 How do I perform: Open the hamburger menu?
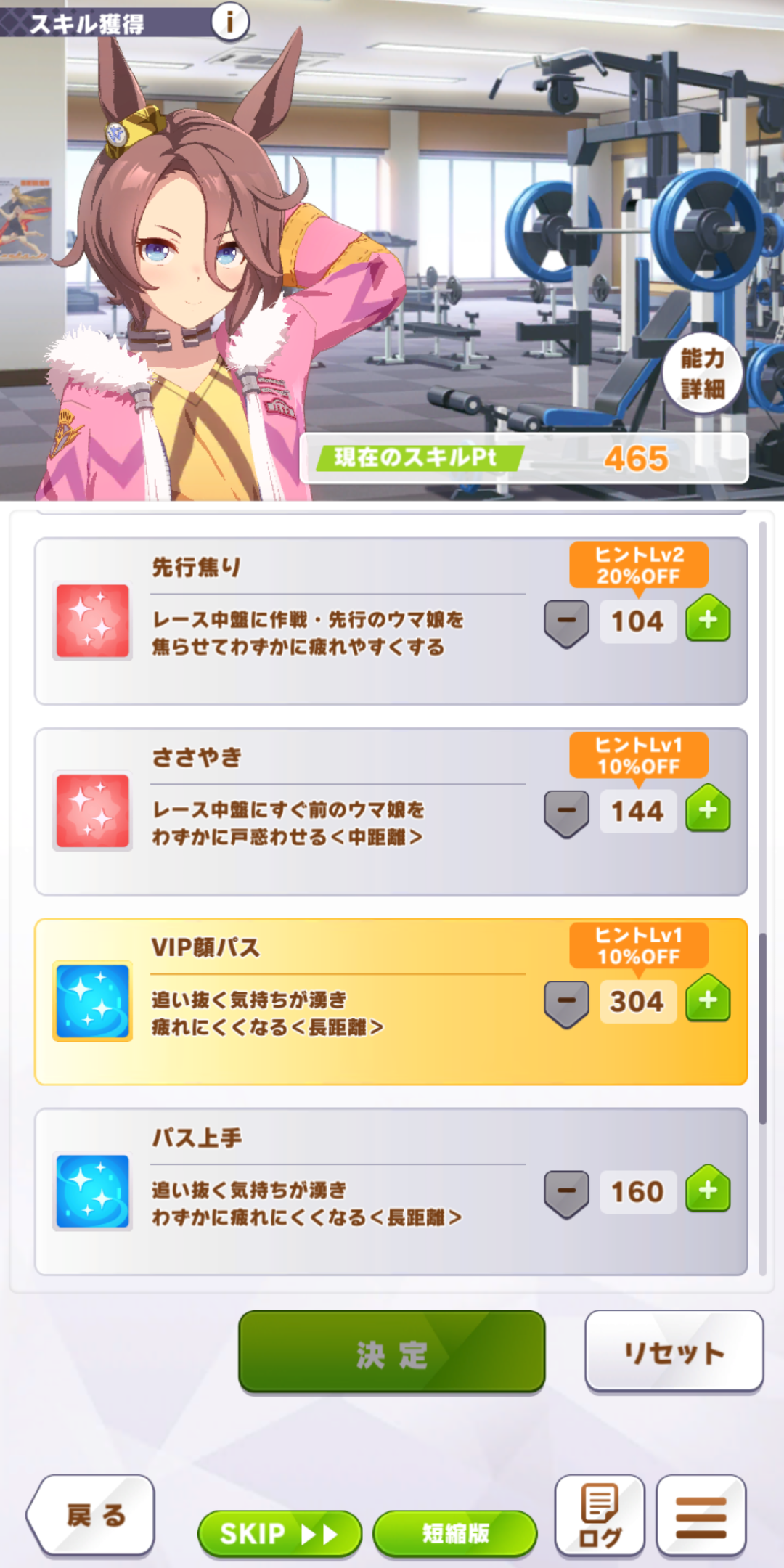[x=701, y=1516]
